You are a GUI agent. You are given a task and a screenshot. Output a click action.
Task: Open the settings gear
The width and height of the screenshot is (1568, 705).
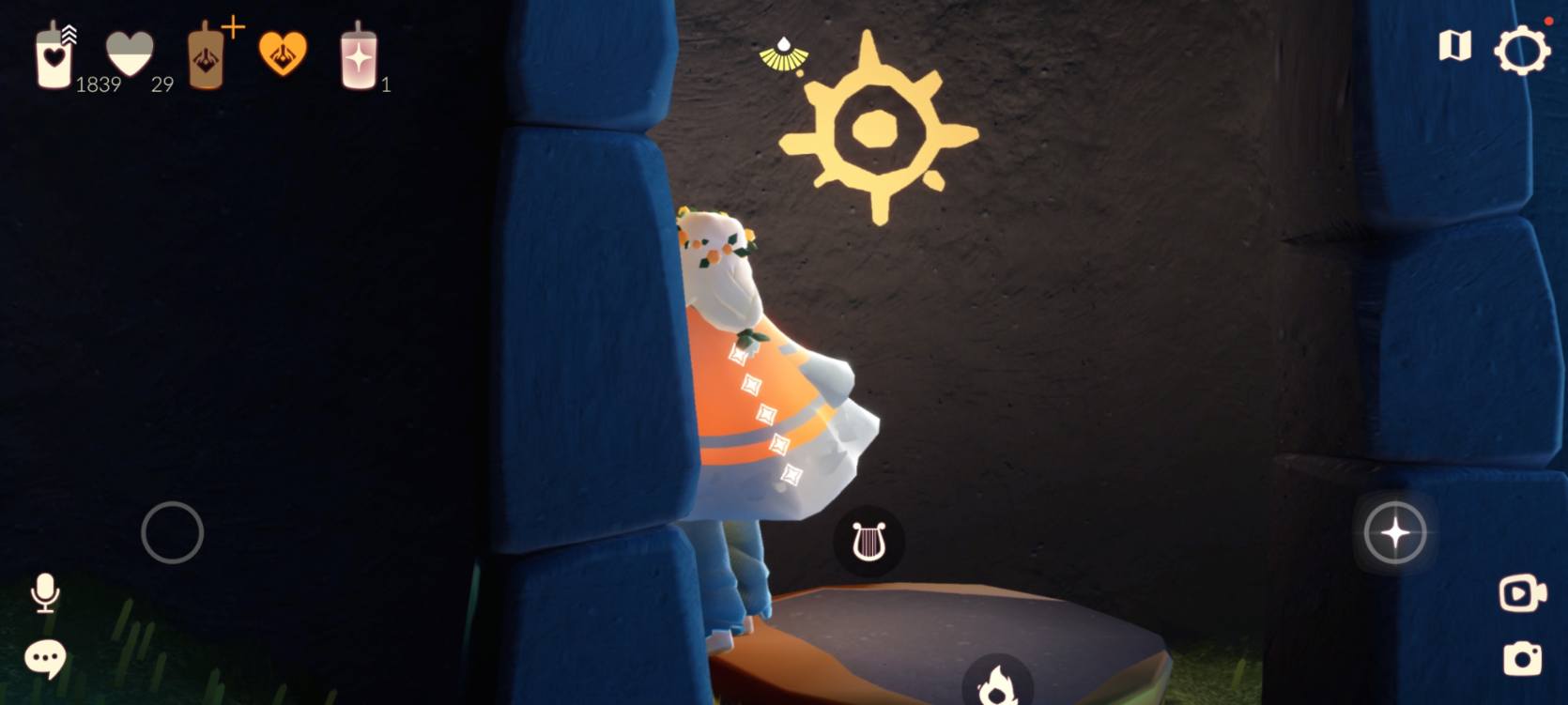tap(1521, 50)
